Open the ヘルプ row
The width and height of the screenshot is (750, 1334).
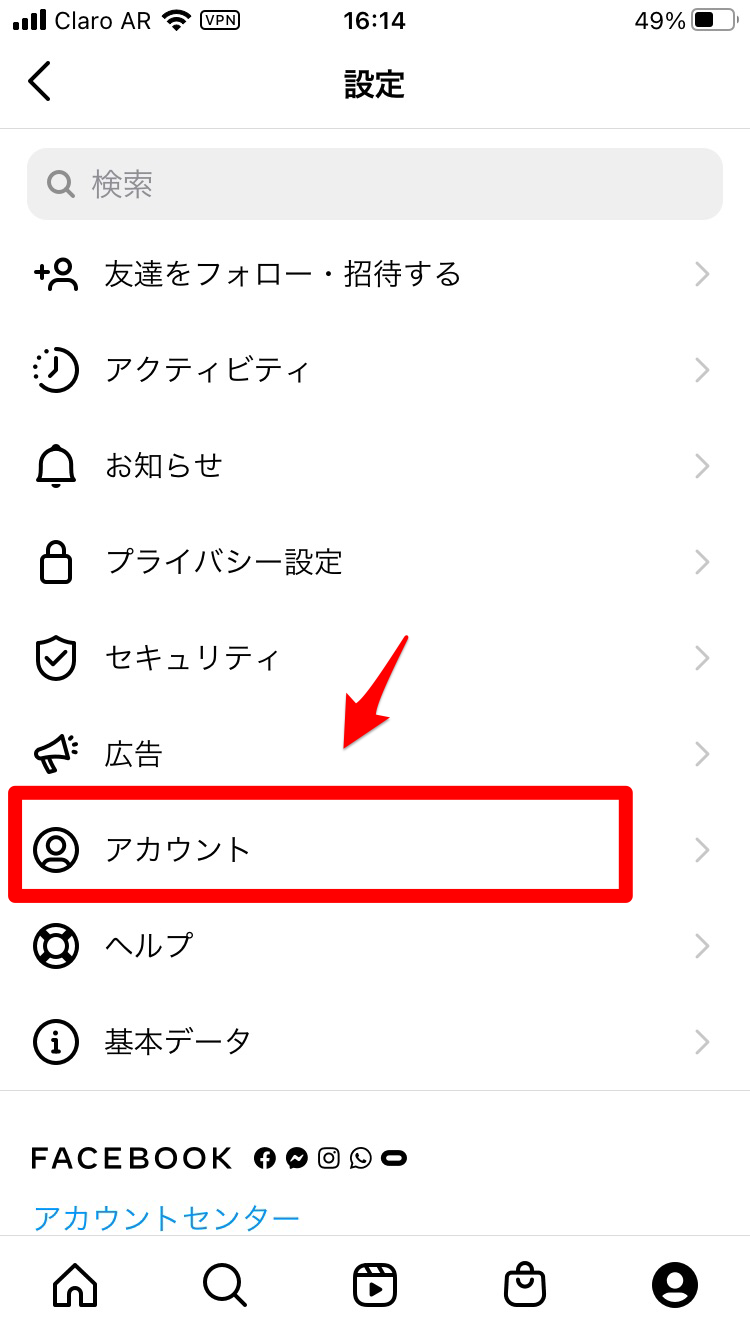coord(374,945)
